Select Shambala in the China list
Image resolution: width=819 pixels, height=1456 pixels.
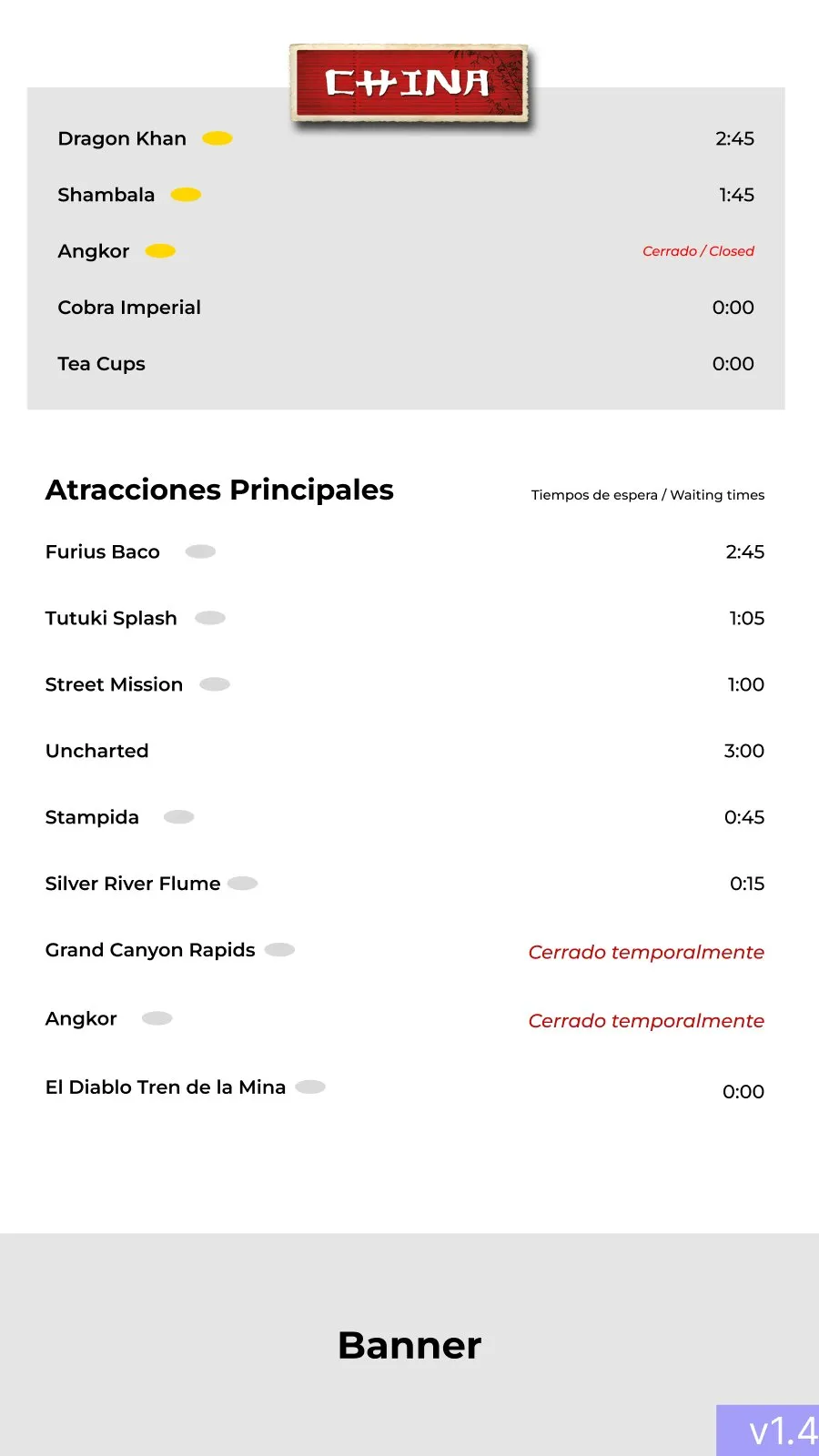pyautogui.click(x=406, y=195)
